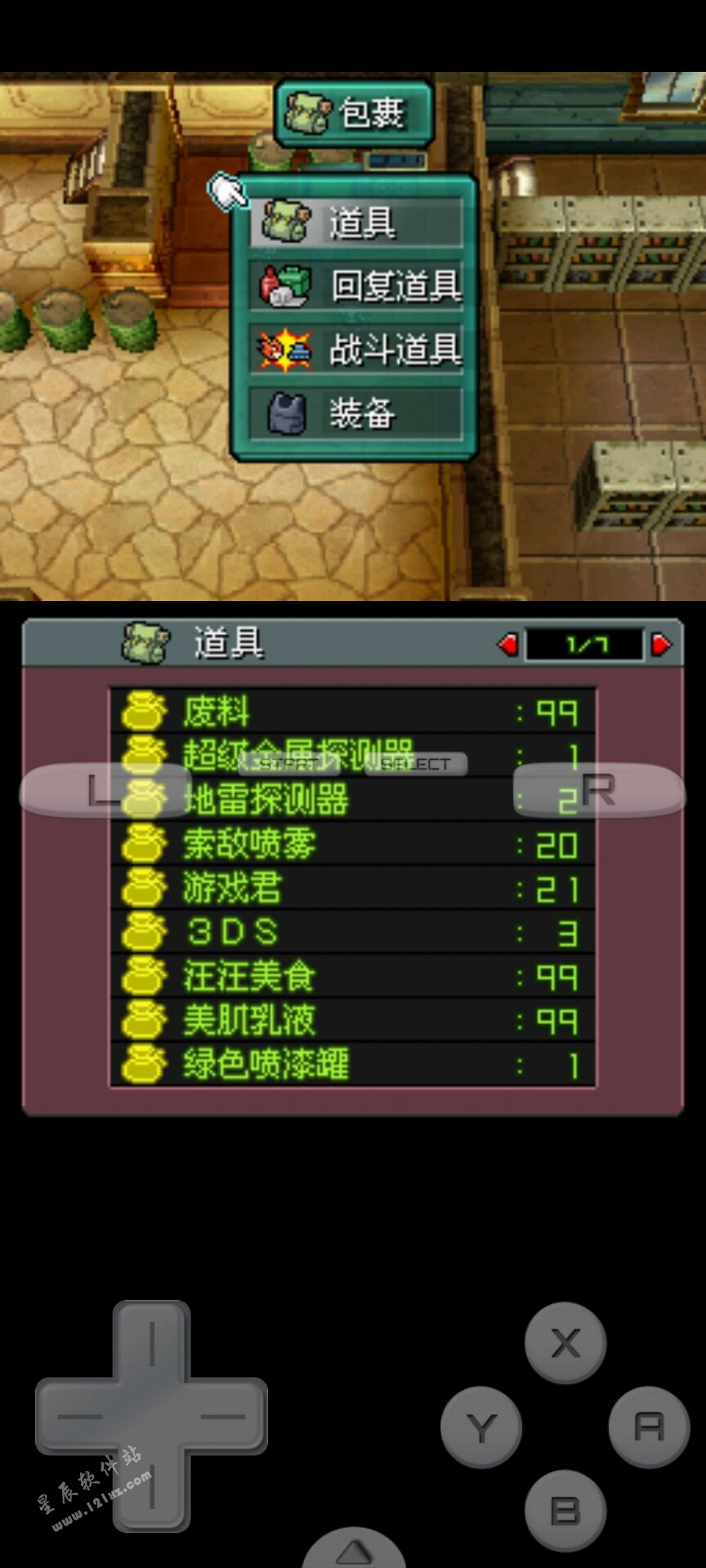Tap the Y emulator button
The height and width of the screenshot is (1568, 706).
pos(481,1428)
